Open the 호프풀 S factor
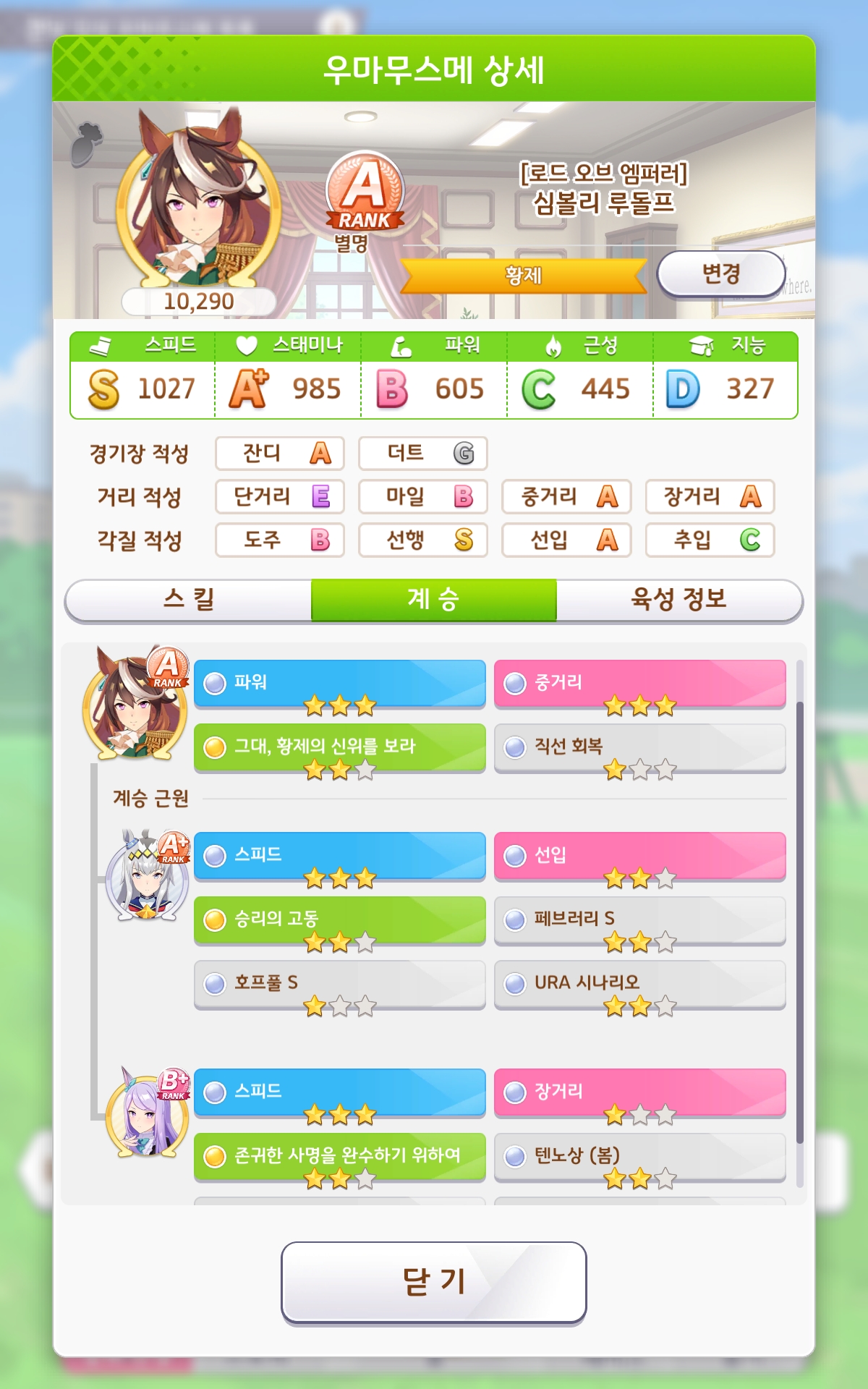The image size is (868, 1389). (339, 983)
